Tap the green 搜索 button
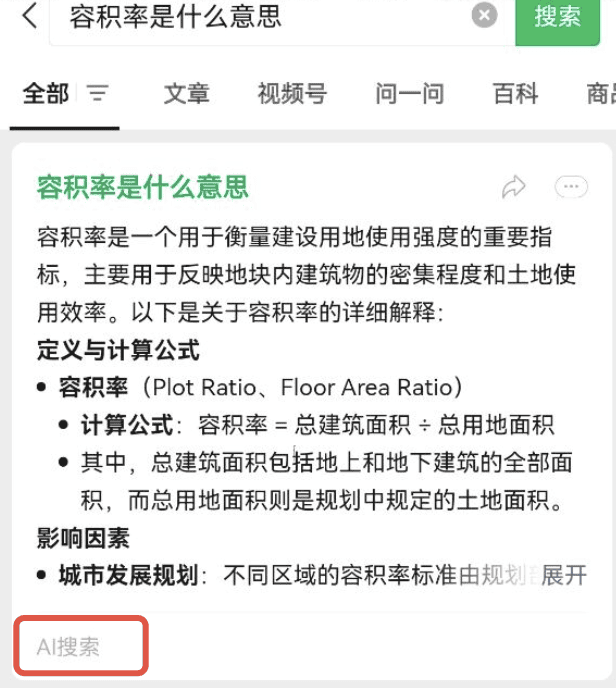This screenshot has width=616, height=688. click(x=557, y=17)
